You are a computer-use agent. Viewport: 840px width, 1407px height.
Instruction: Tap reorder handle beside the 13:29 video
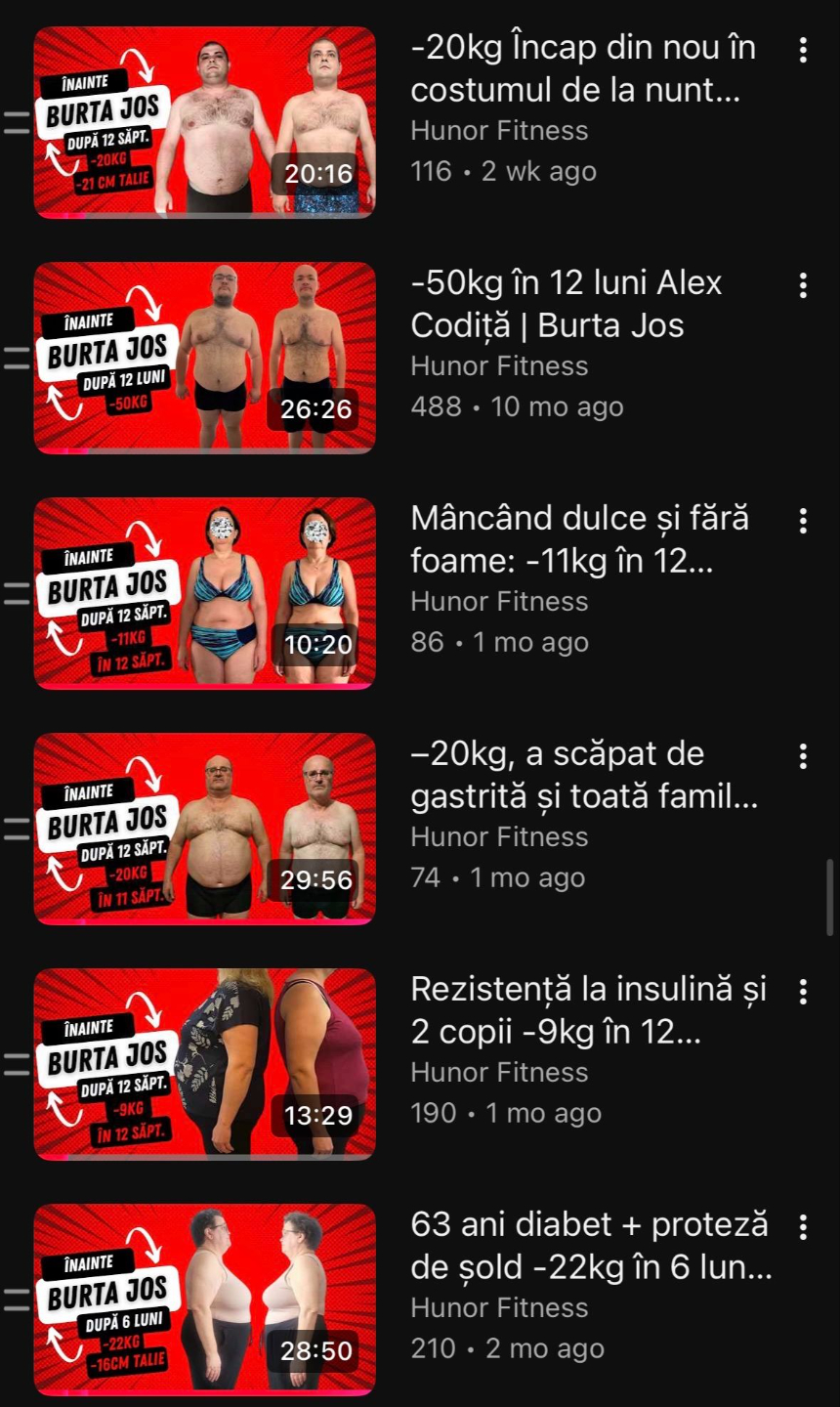click(x=15, y=1064)
